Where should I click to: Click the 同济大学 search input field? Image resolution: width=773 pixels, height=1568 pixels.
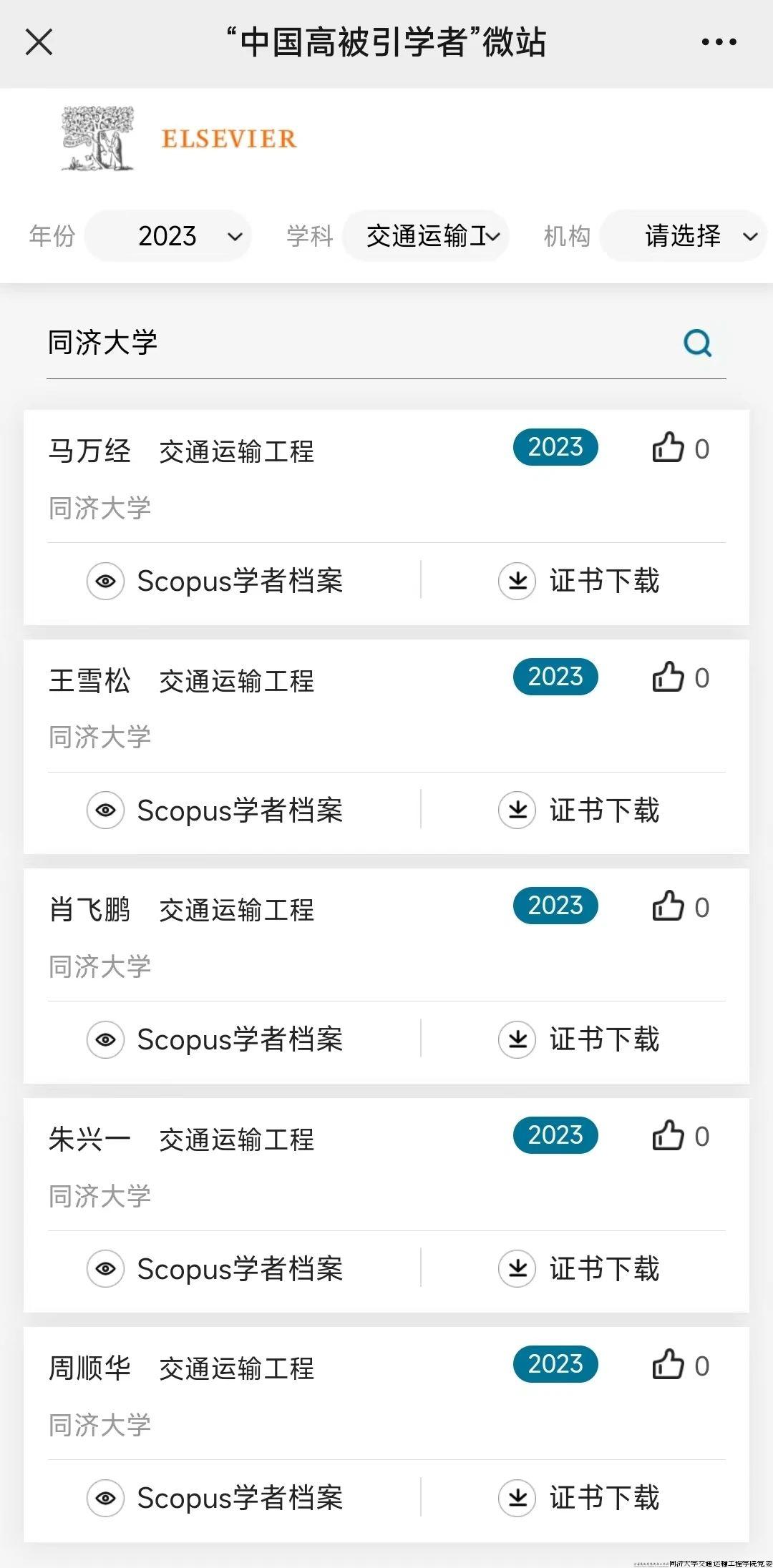coord(286,343)
